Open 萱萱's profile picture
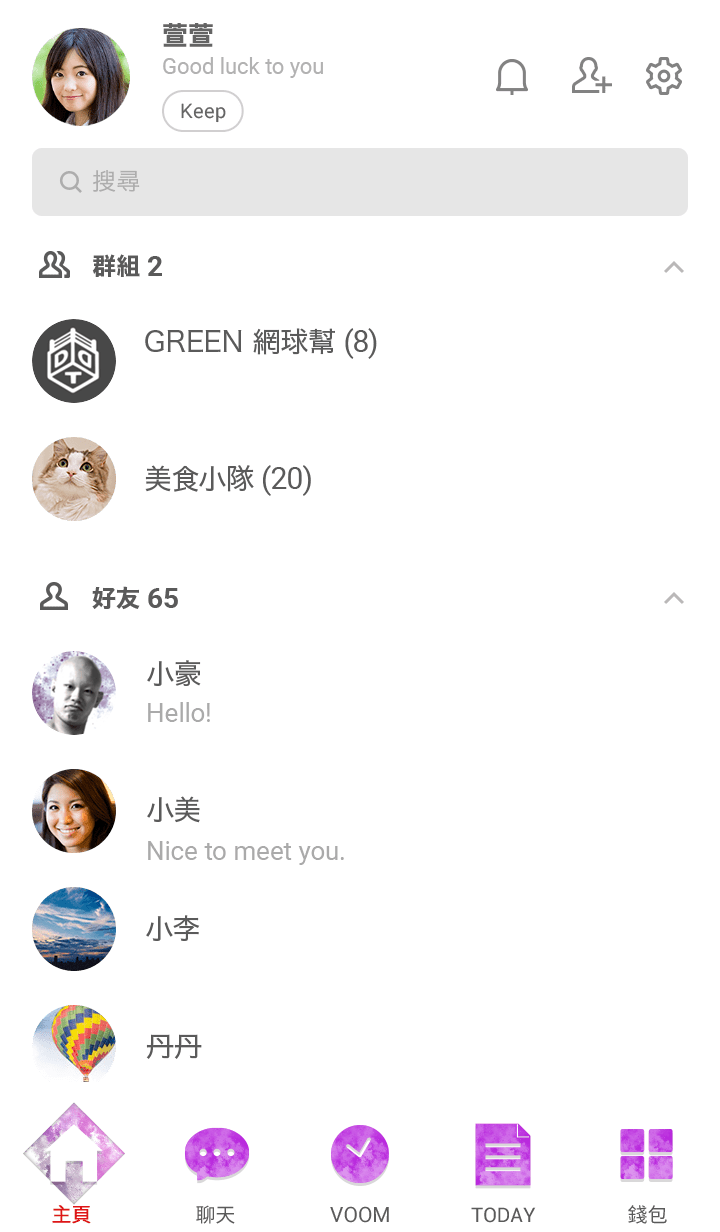 (81, 77)
